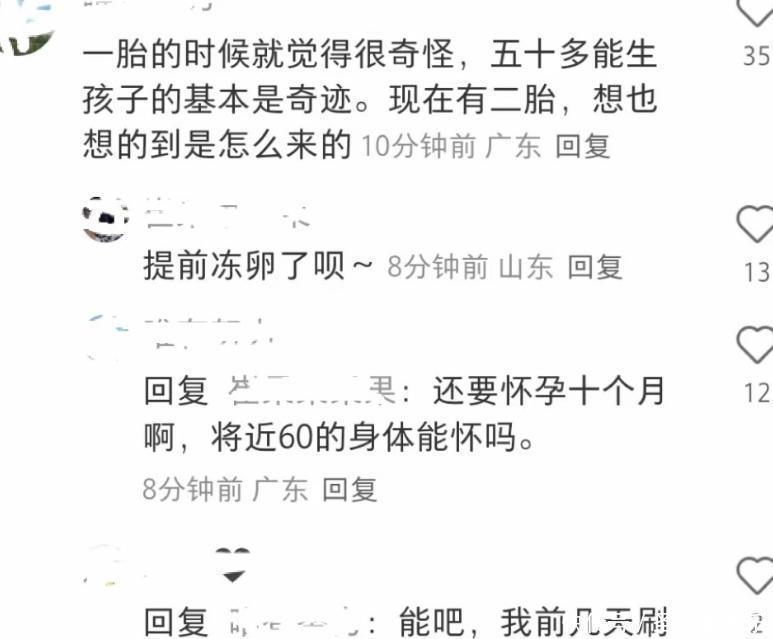Reply to the comment posted 10 minutes ago from 广东

[582, 147]
